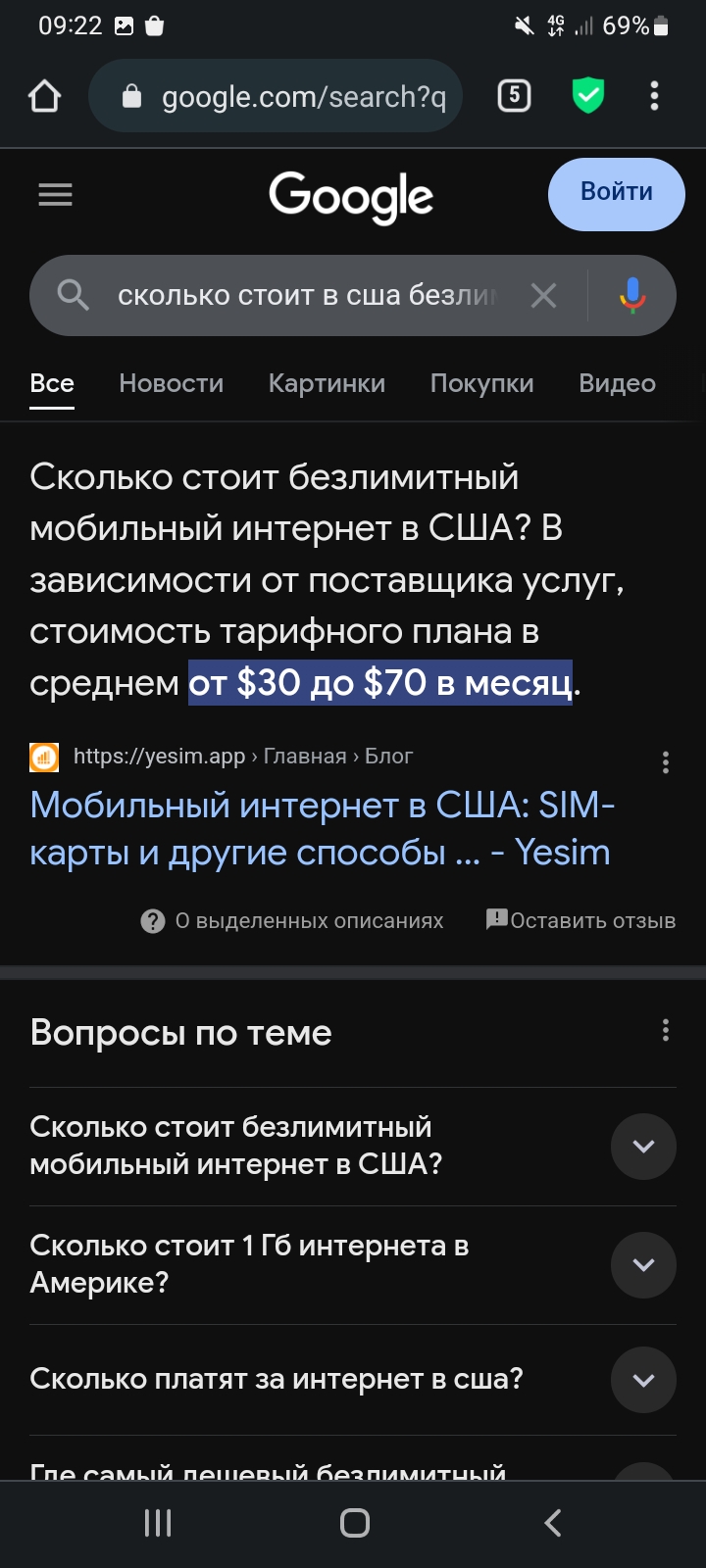Switch to the Видео tab
The height and width of the screenshot is (1568, 706).
(617, 383)
